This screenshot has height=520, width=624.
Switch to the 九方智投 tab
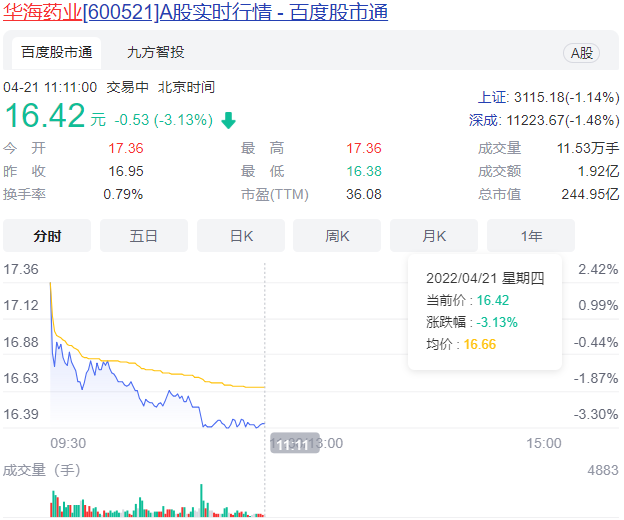(155, 52)
